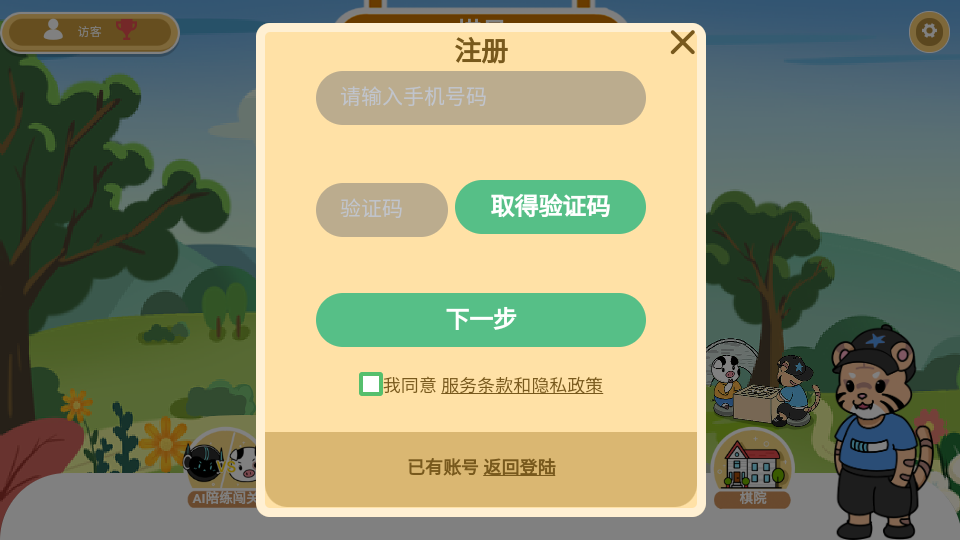Open the settings gear icon
Image resolution: width=960 pixels, height=540 pixels.
tap(929, 31)
